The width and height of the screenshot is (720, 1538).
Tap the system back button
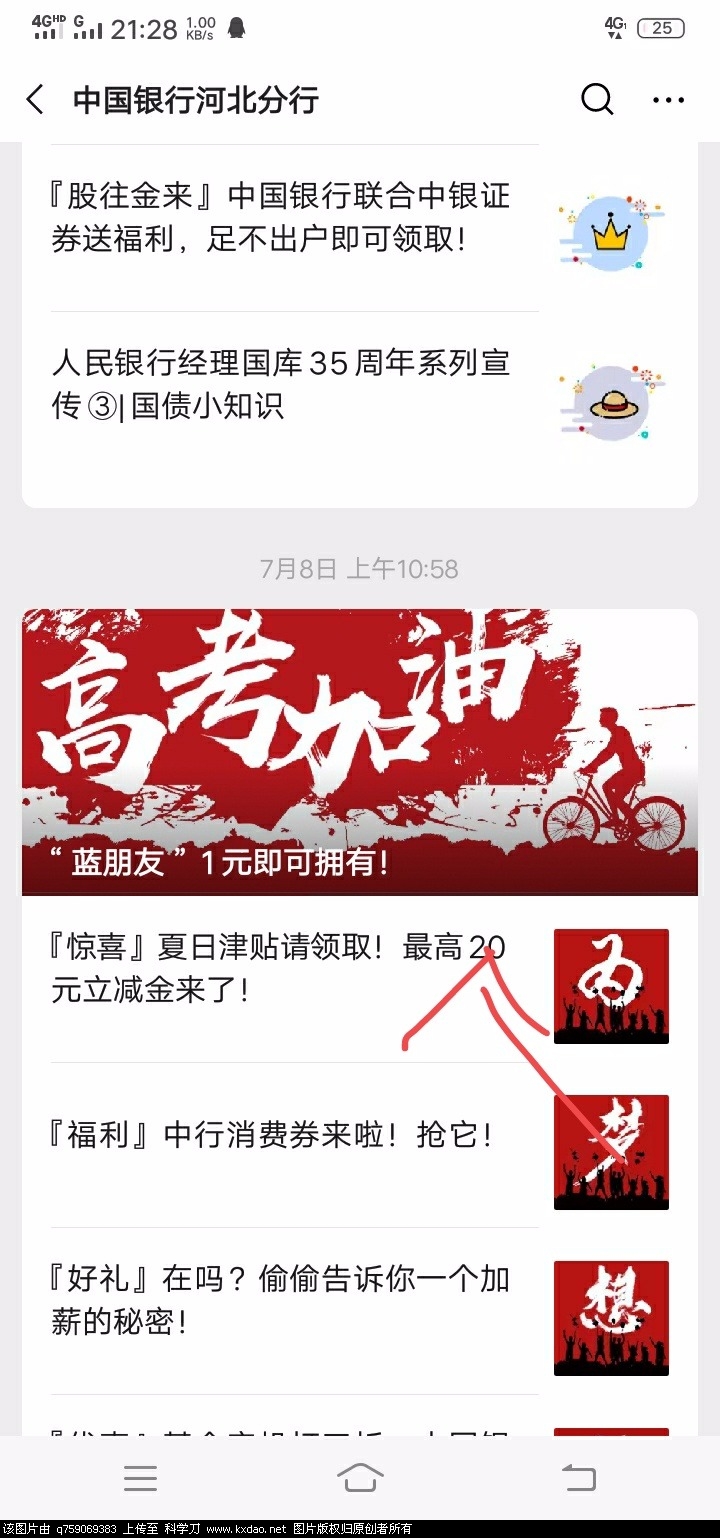[x=578, y=1477]
